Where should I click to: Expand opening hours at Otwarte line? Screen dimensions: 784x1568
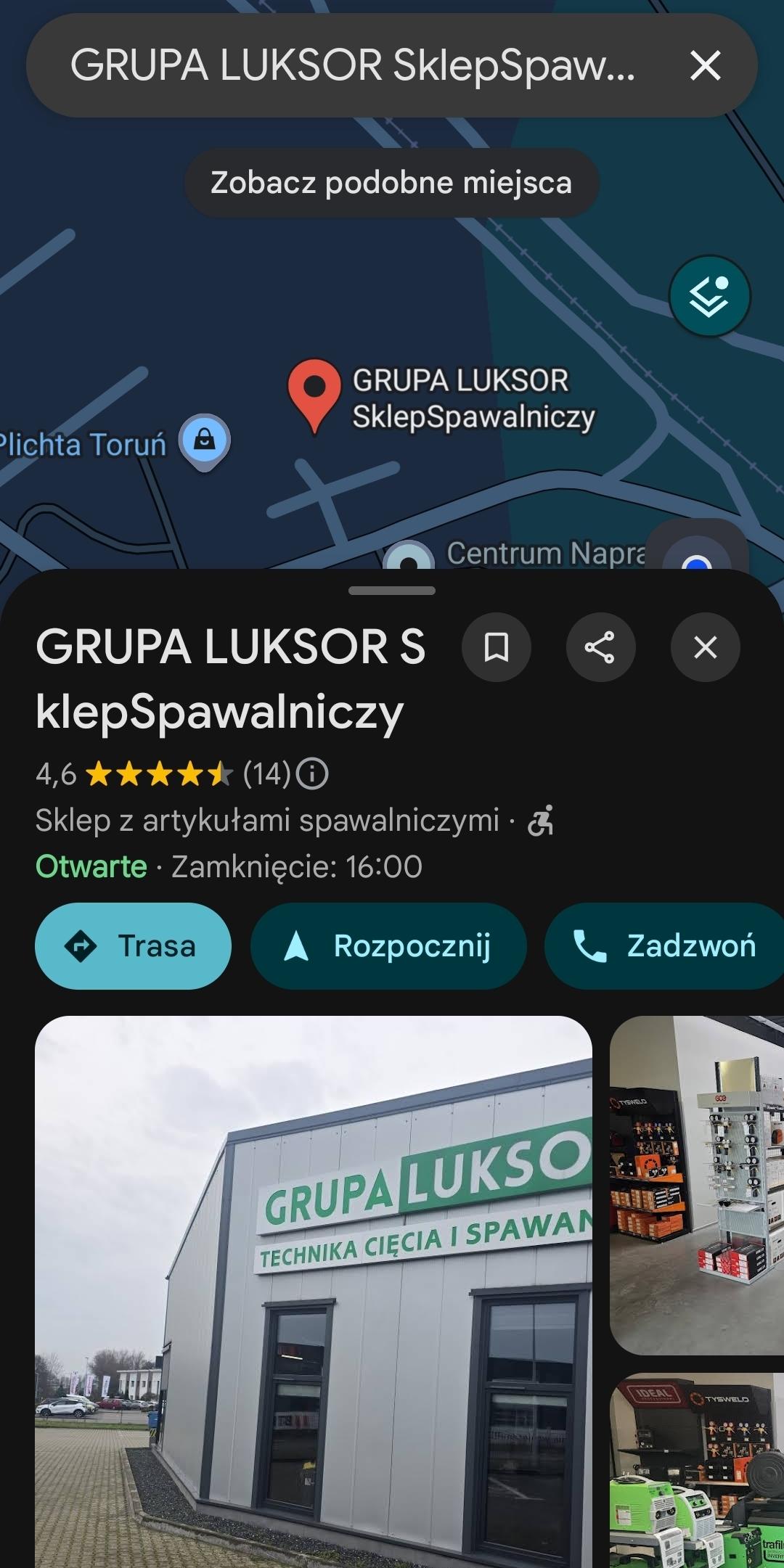pos(229,867)
